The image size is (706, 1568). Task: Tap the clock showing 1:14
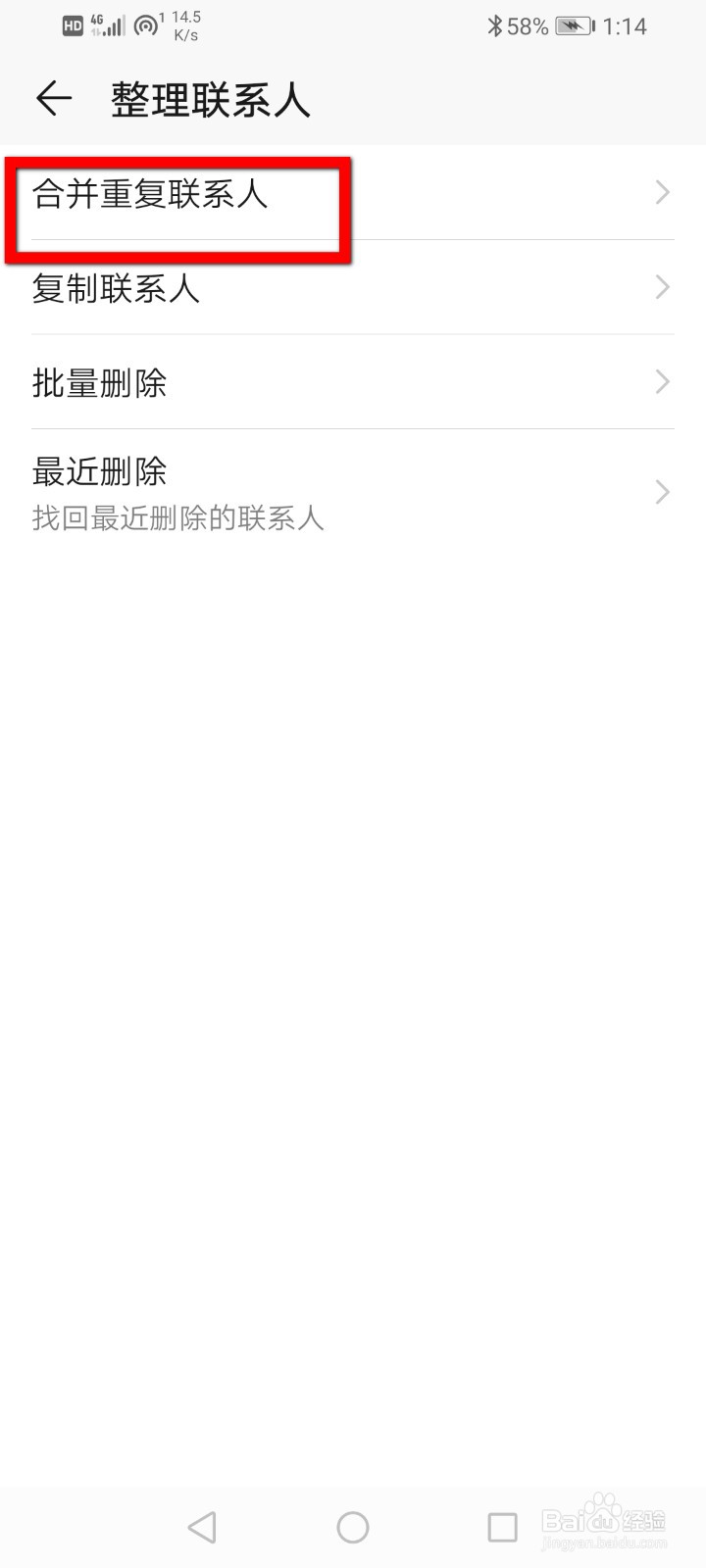(x=625, y=25)
